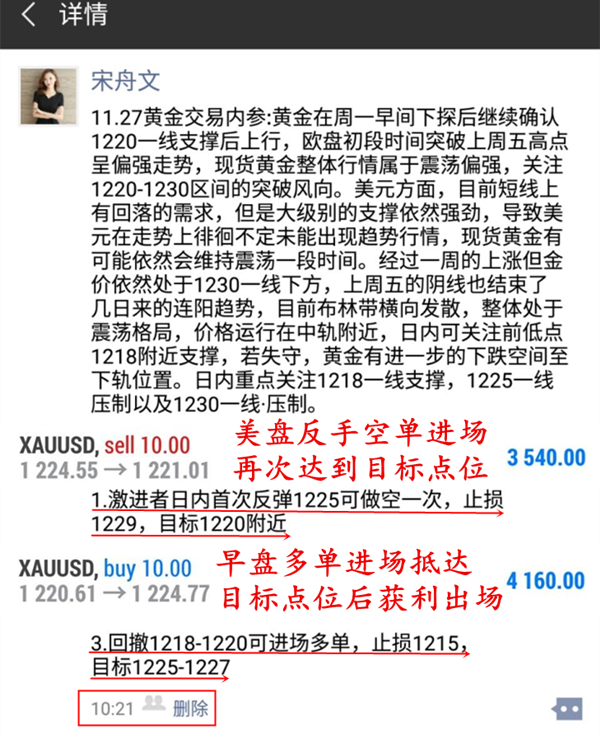Open the 宋舟文 username link

pos(125,81)
